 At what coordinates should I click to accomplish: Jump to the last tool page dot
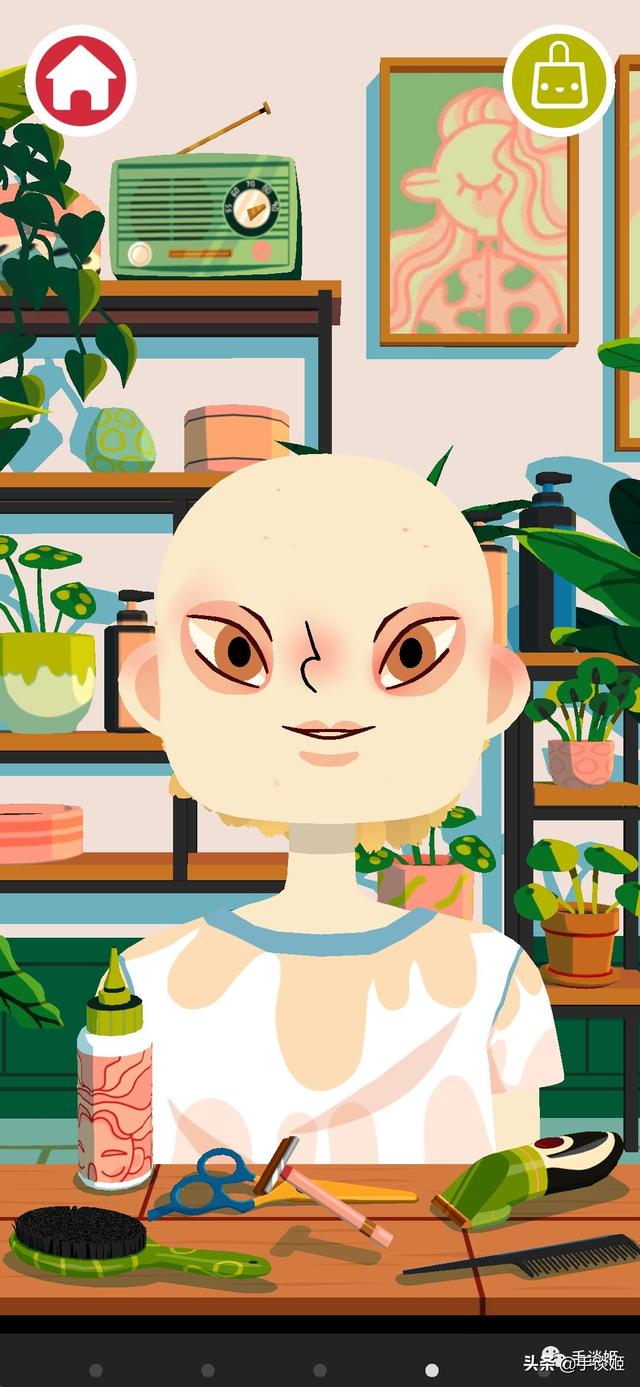point(432,1370)
